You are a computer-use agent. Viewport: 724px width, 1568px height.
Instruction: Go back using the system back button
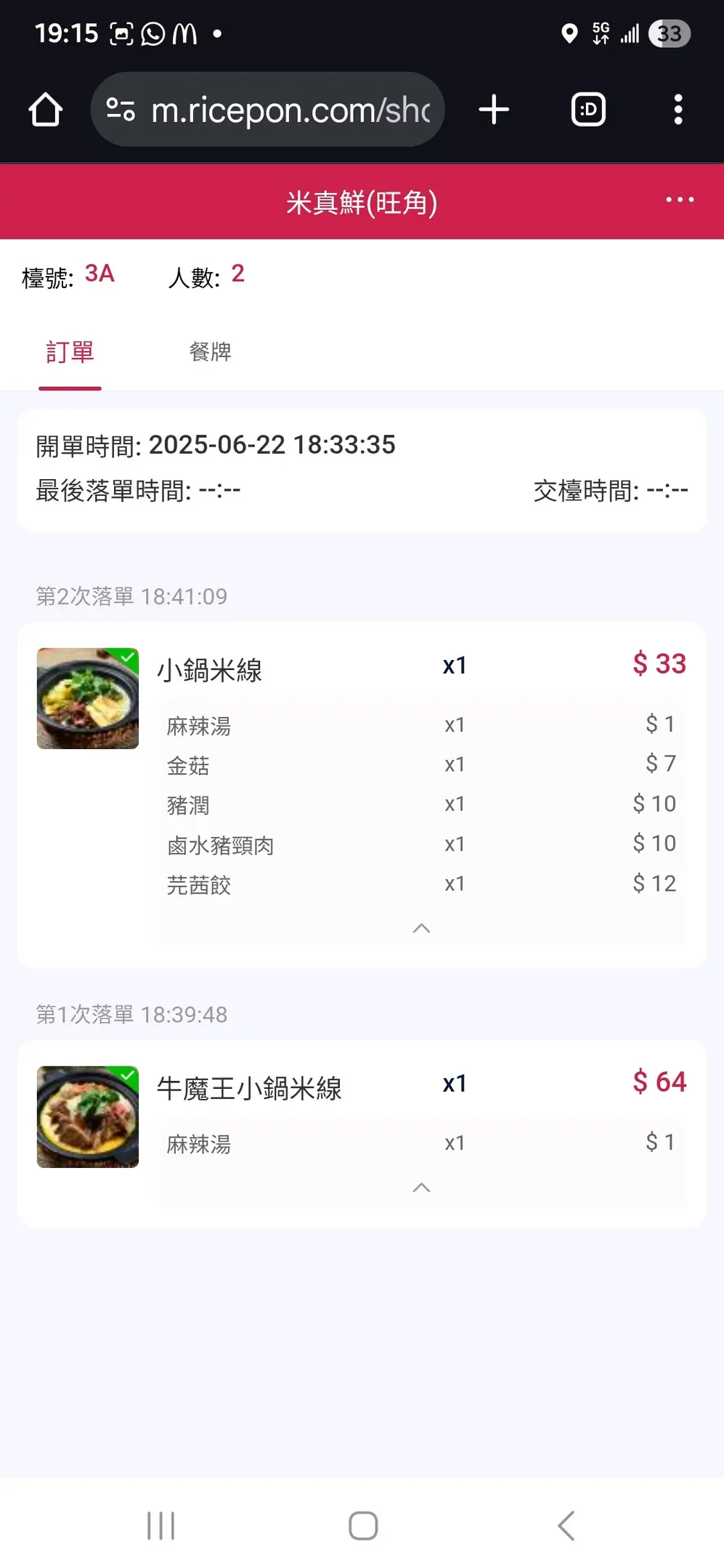pyautogui.click(x=566, y=1525)
